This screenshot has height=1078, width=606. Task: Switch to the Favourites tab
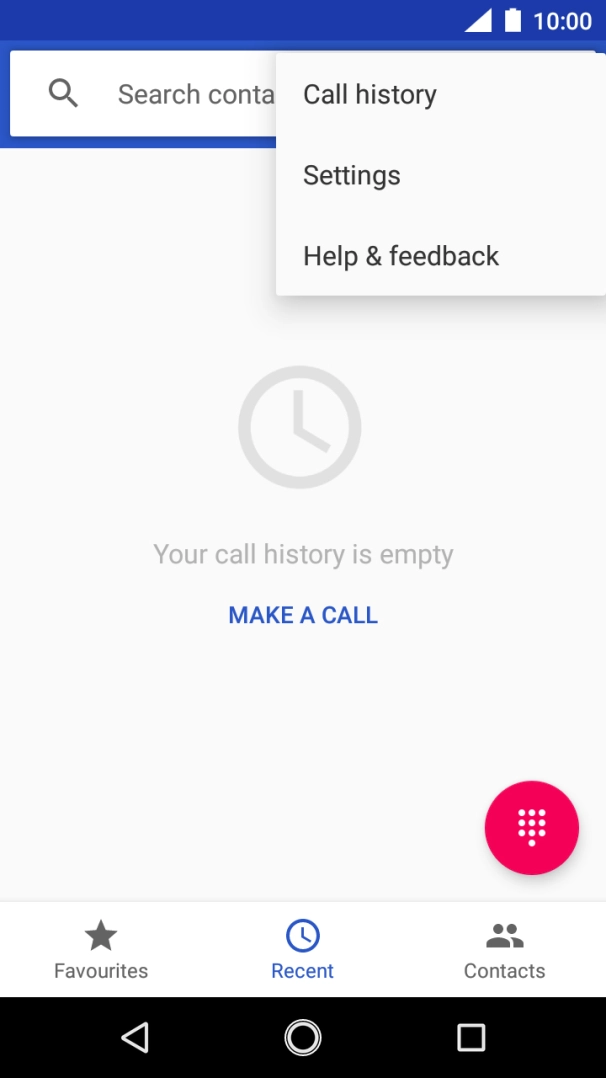(x=101, y=949)
